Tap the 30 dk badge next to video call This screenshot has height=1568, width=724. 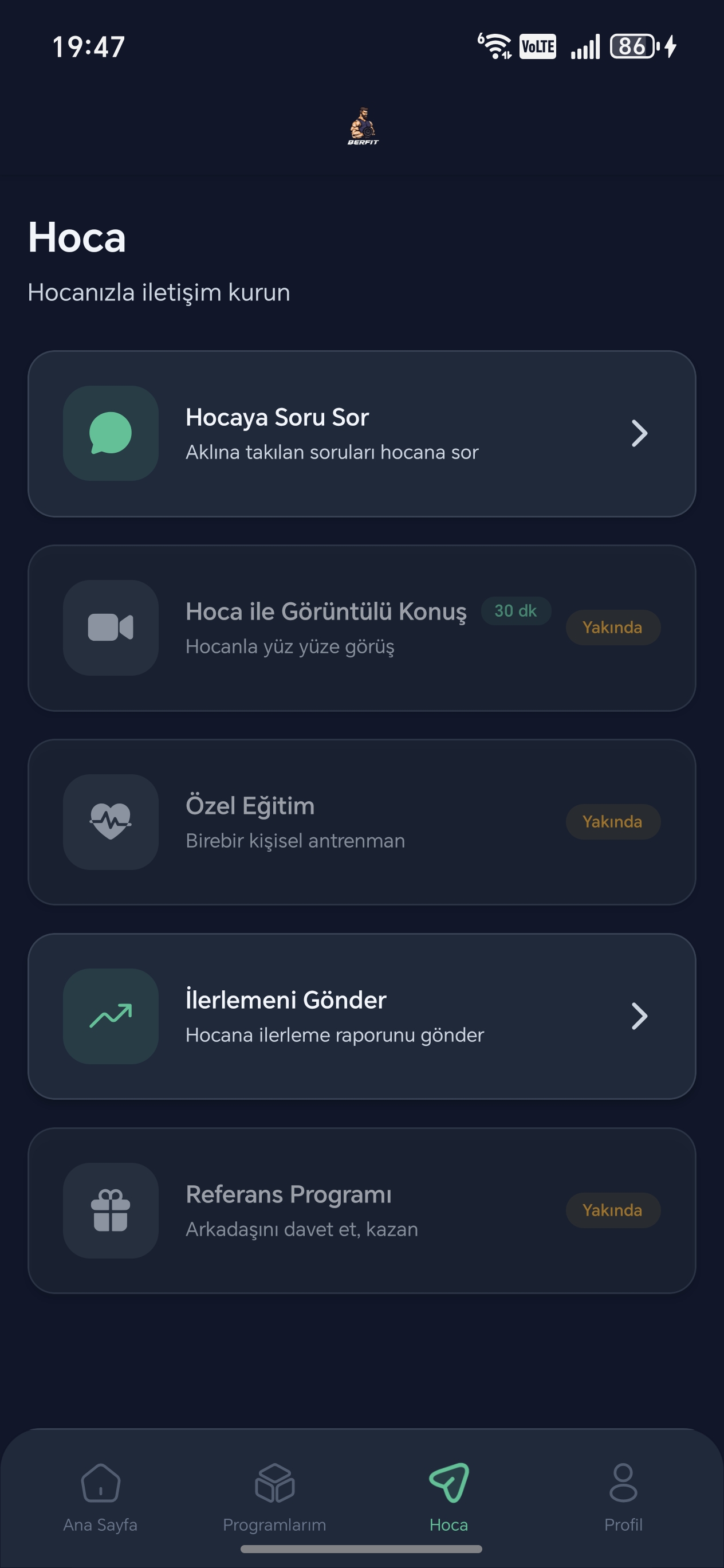pyautogui.click(x=516, y=610)
